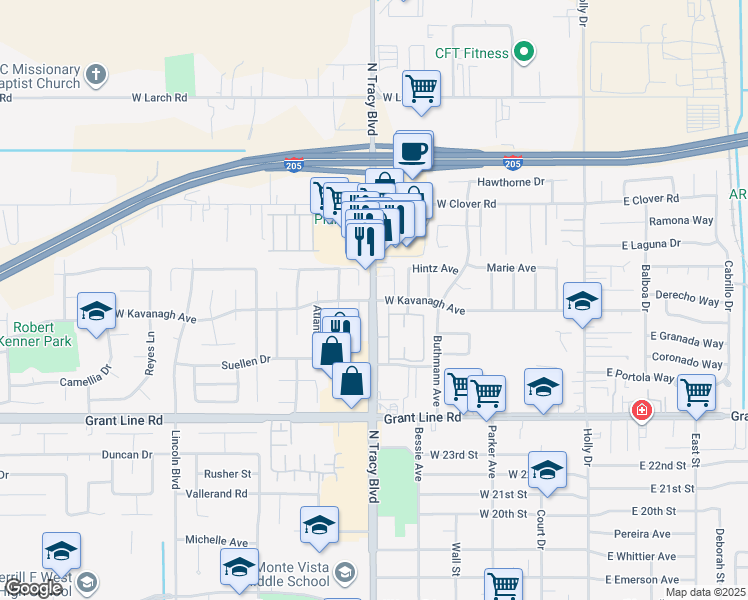Select the shopping cart pin on W Larch Rd
This screenshot has width=748, height=600.
pos(422,88)
